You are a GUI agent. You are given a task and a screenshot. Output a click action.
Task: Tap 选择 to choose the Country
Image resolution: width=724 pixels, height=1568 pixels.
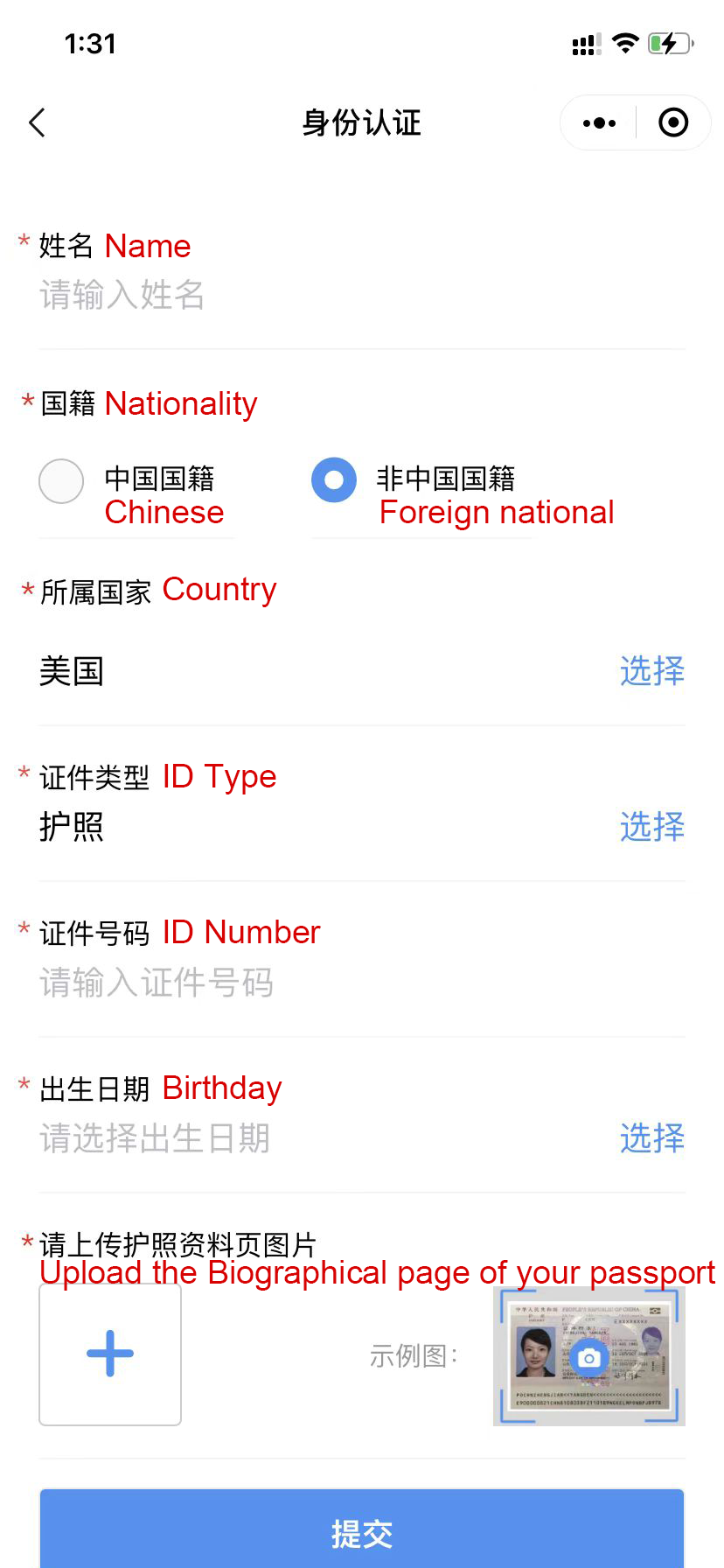652,671
